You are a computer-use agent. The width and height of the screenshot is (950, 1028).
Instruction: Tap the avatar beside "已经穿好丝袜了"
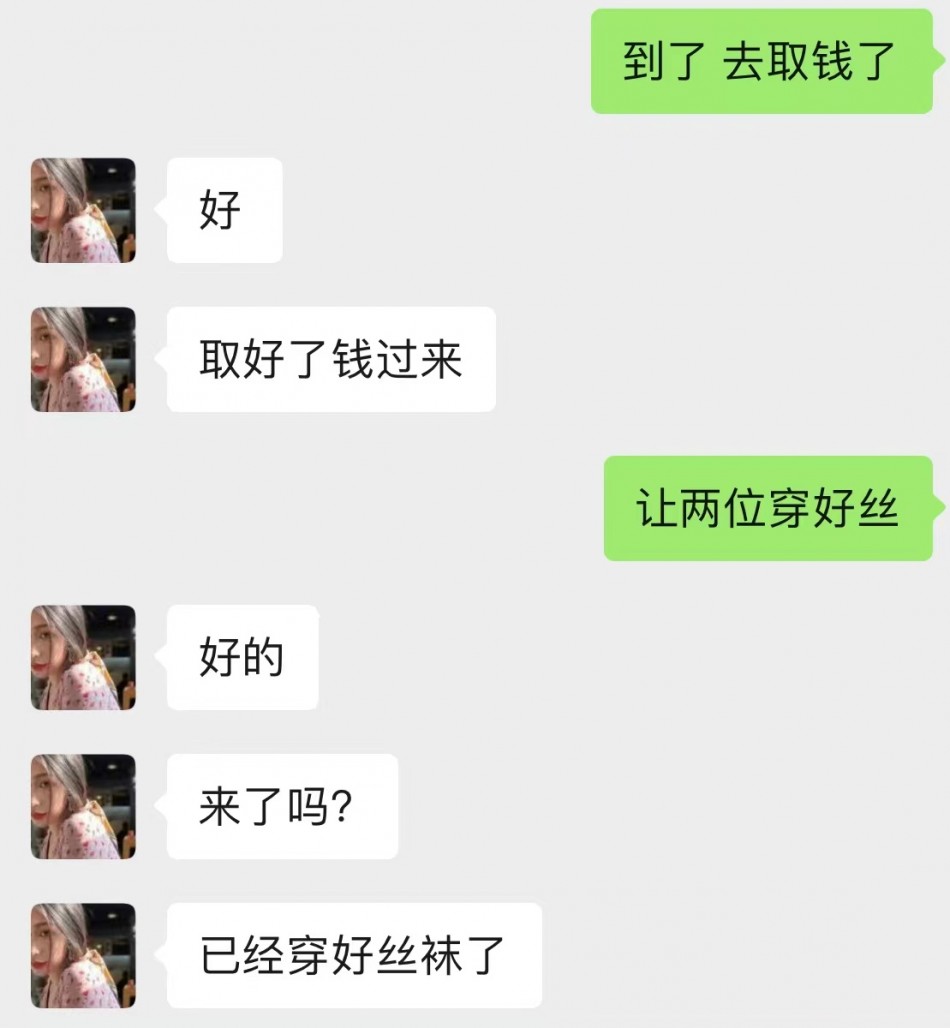point(83,955)
